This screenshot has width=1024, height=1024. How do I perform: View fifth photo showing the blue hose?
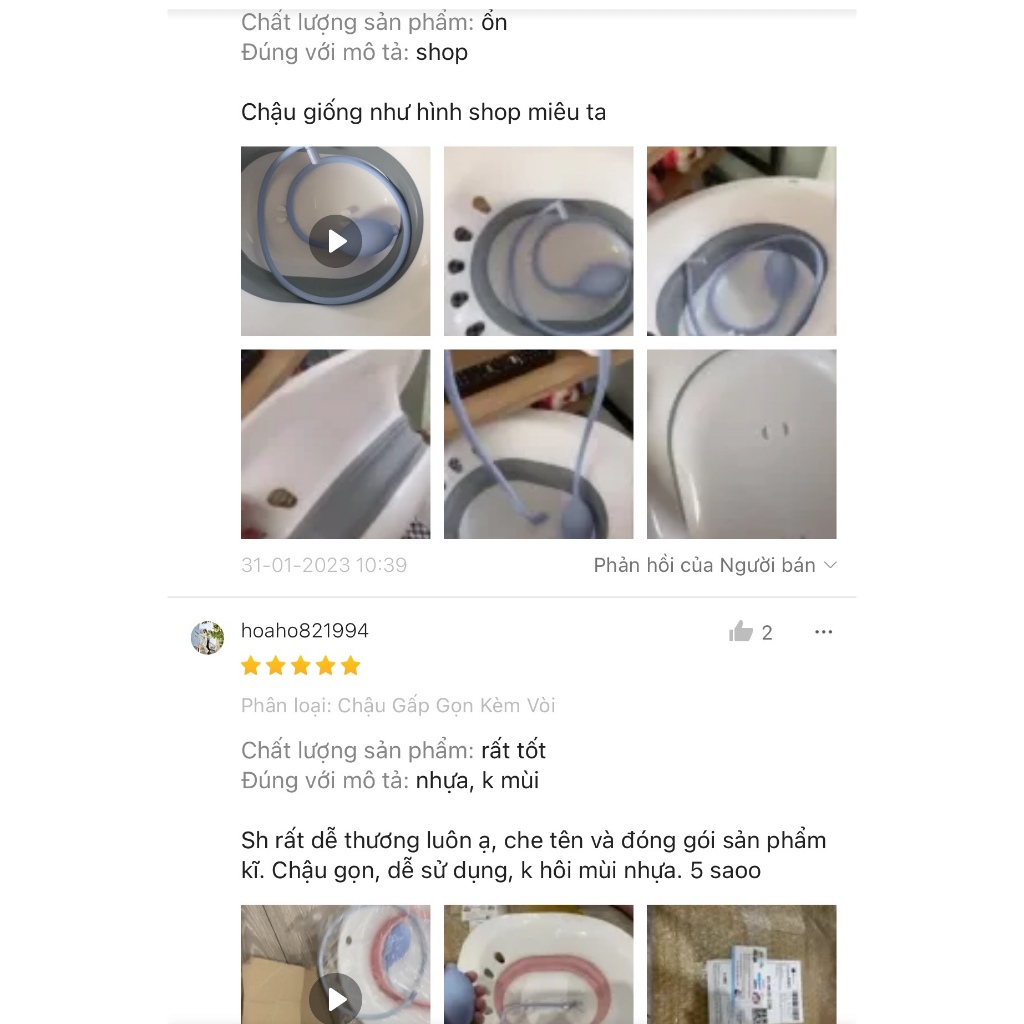[538, 444]
